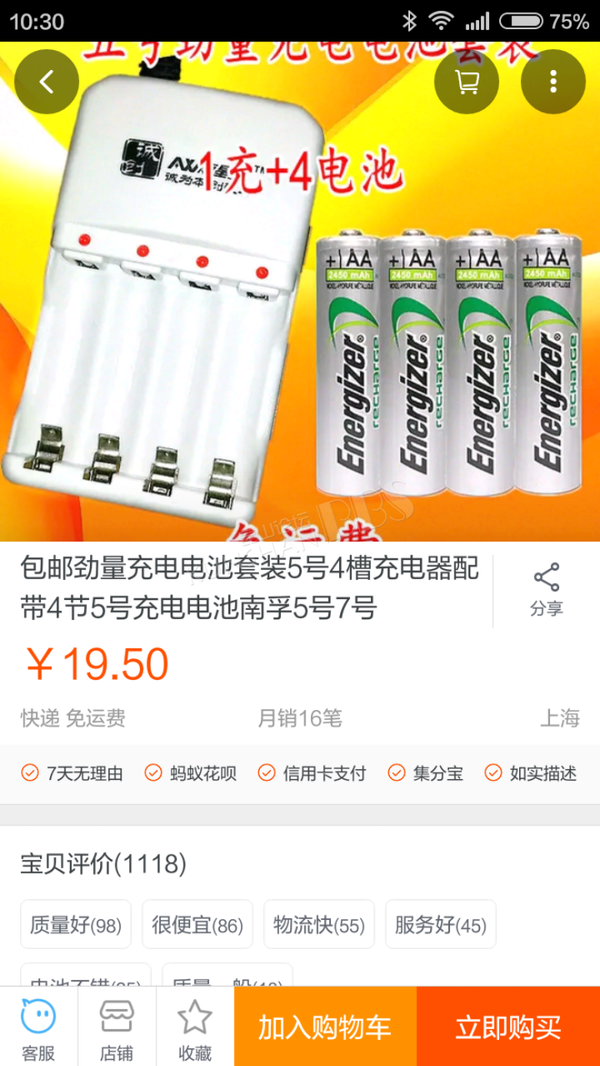Filter reviews by 质量好(98)
This screenshot has height=1066, width=600.
(75, 925)
